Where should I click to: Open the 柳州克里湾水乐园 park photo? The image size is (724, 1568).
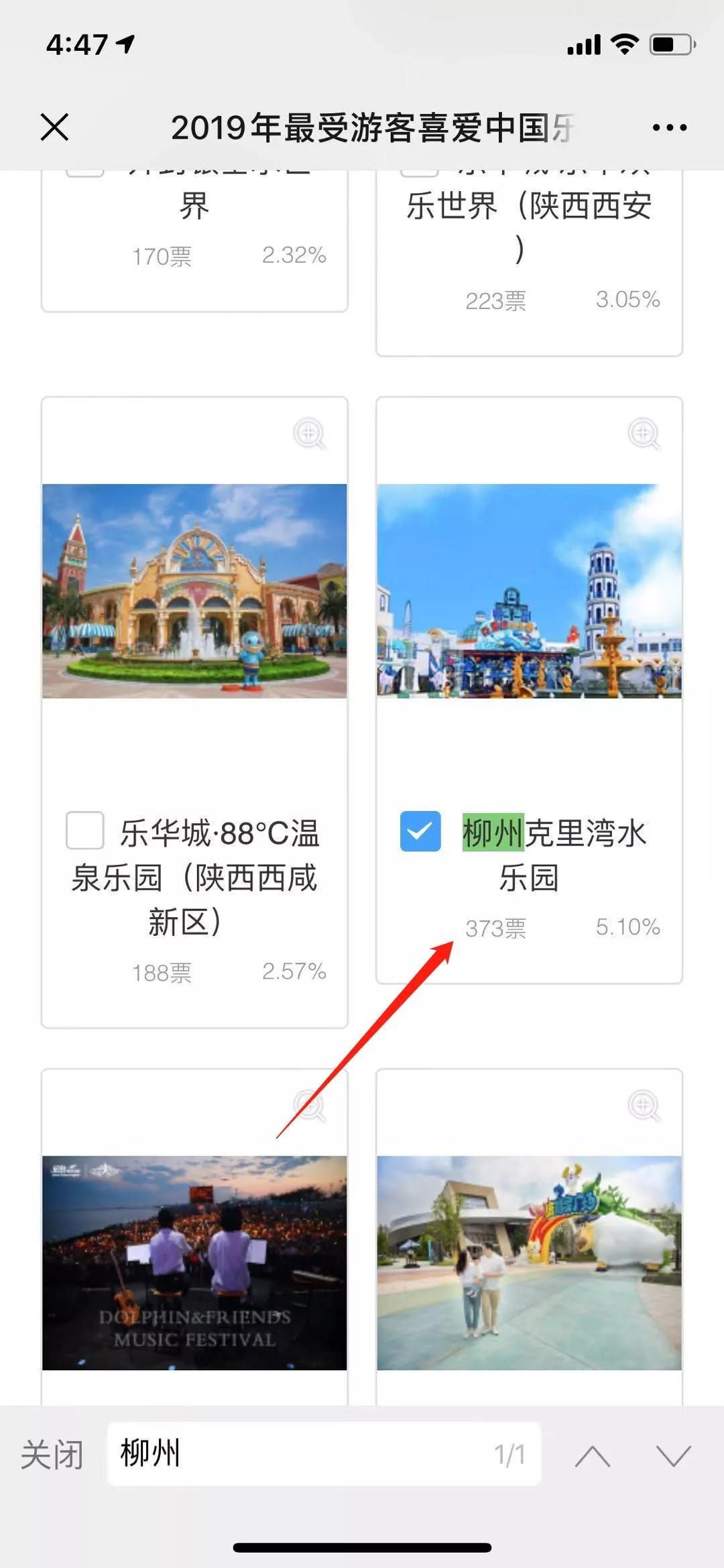(529, 591)
